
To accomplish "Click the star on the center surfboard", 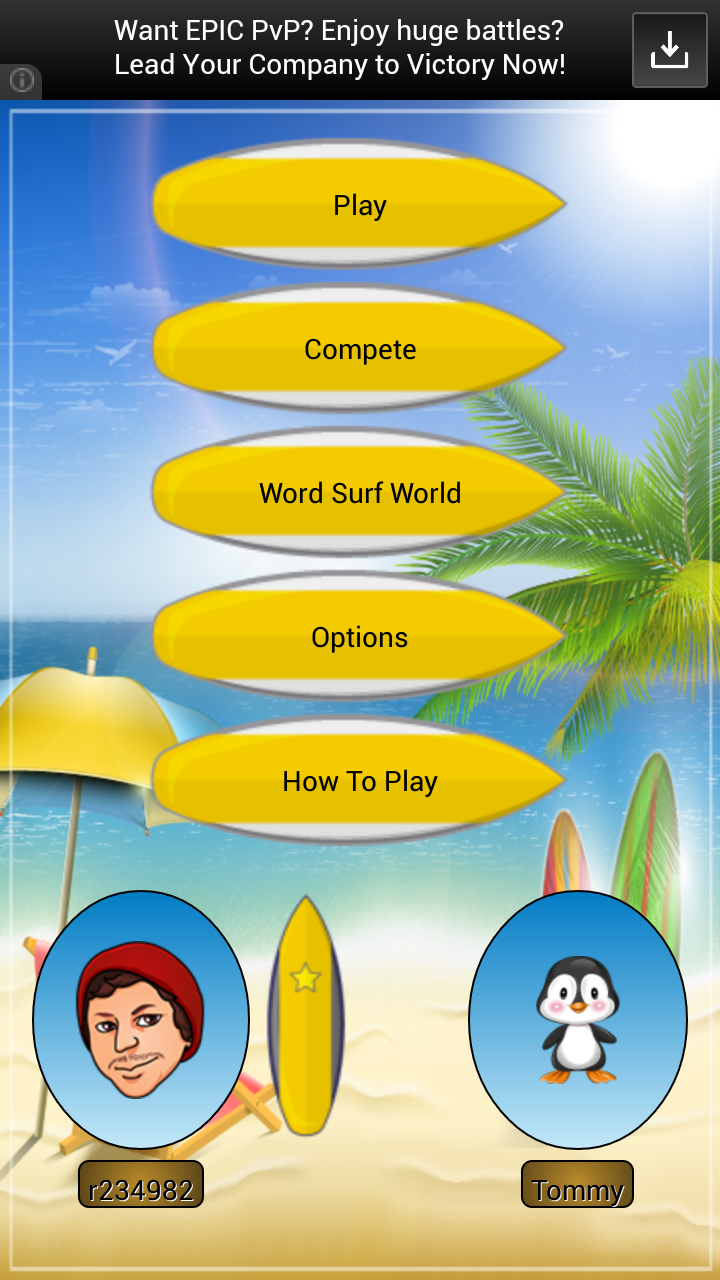I will pyautogui.click(x=306, y=980).
